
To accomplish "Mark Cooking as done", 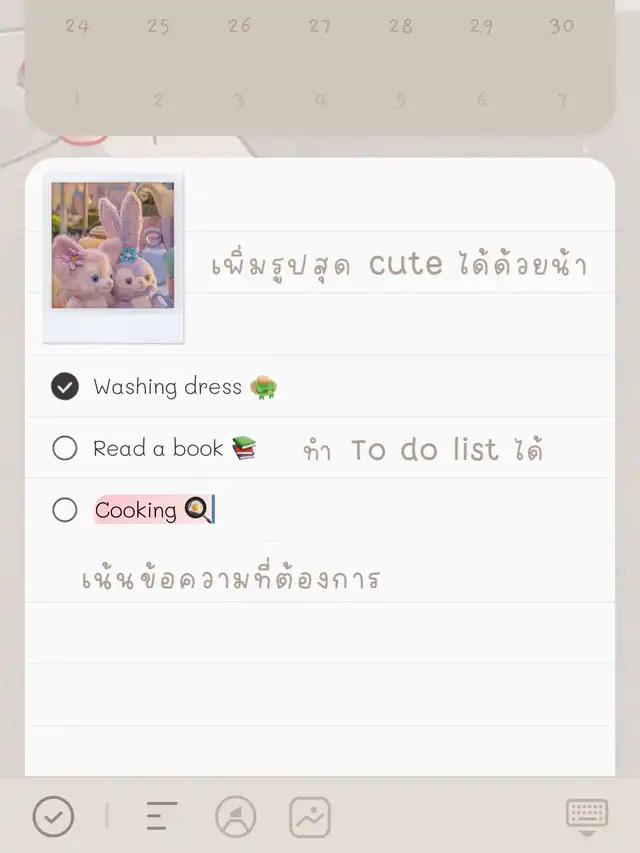I will [x=65, y=510].
